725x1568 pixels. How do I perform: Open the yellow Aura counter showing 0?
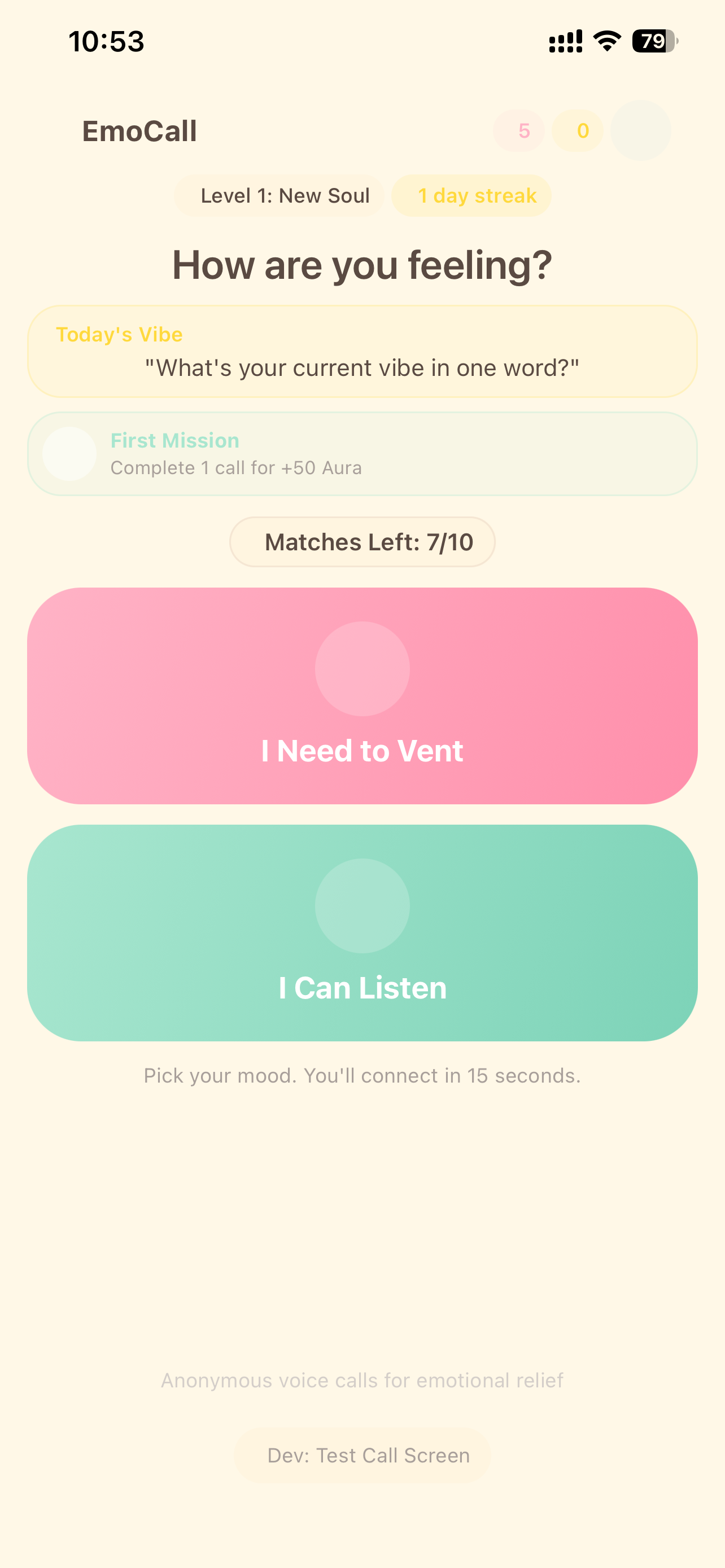tap(579, 131)
